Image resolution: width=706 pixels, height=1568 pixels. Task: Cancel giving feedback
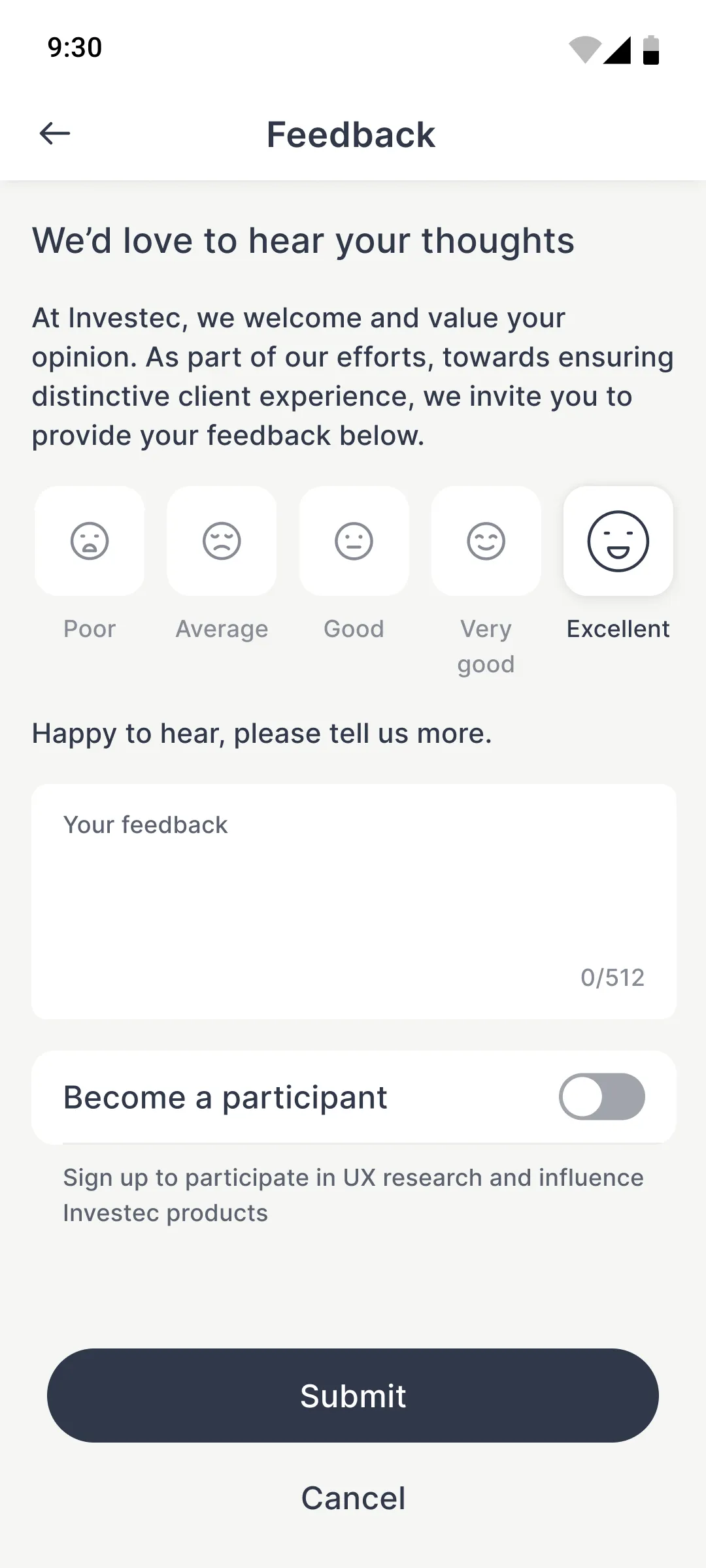click(x=353, y=1498)
